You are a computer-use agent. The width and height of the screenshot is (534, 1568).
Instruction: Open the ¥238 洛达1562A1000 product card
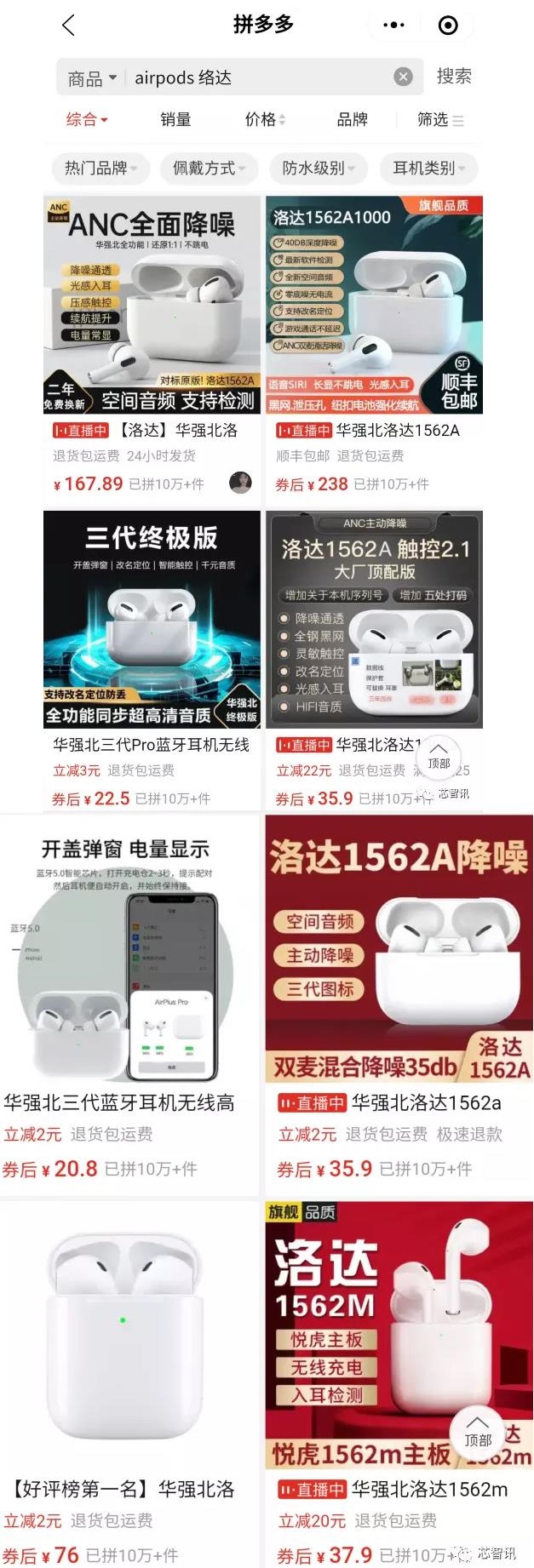pos(375,306)
